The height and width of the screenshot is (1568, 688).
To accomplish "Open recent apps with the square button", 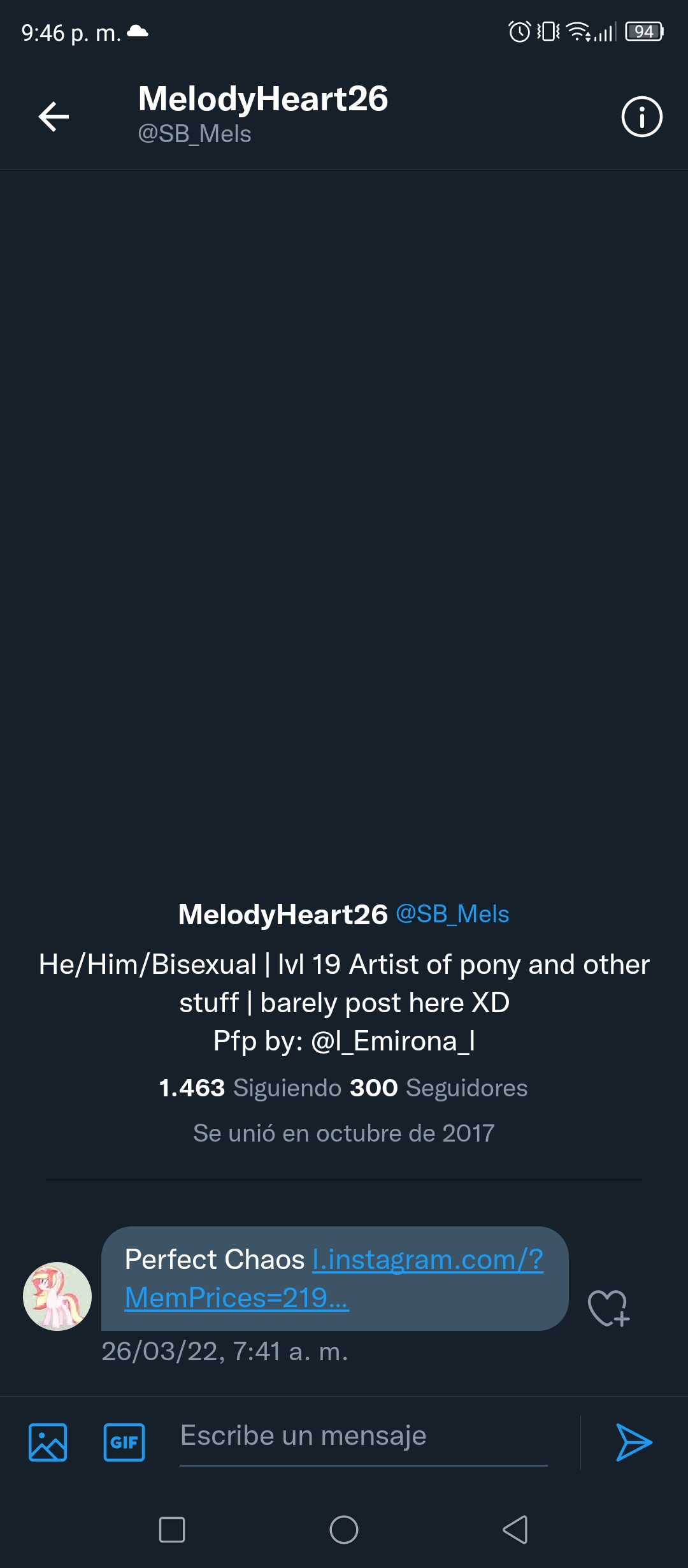I will click(172, 1529).
